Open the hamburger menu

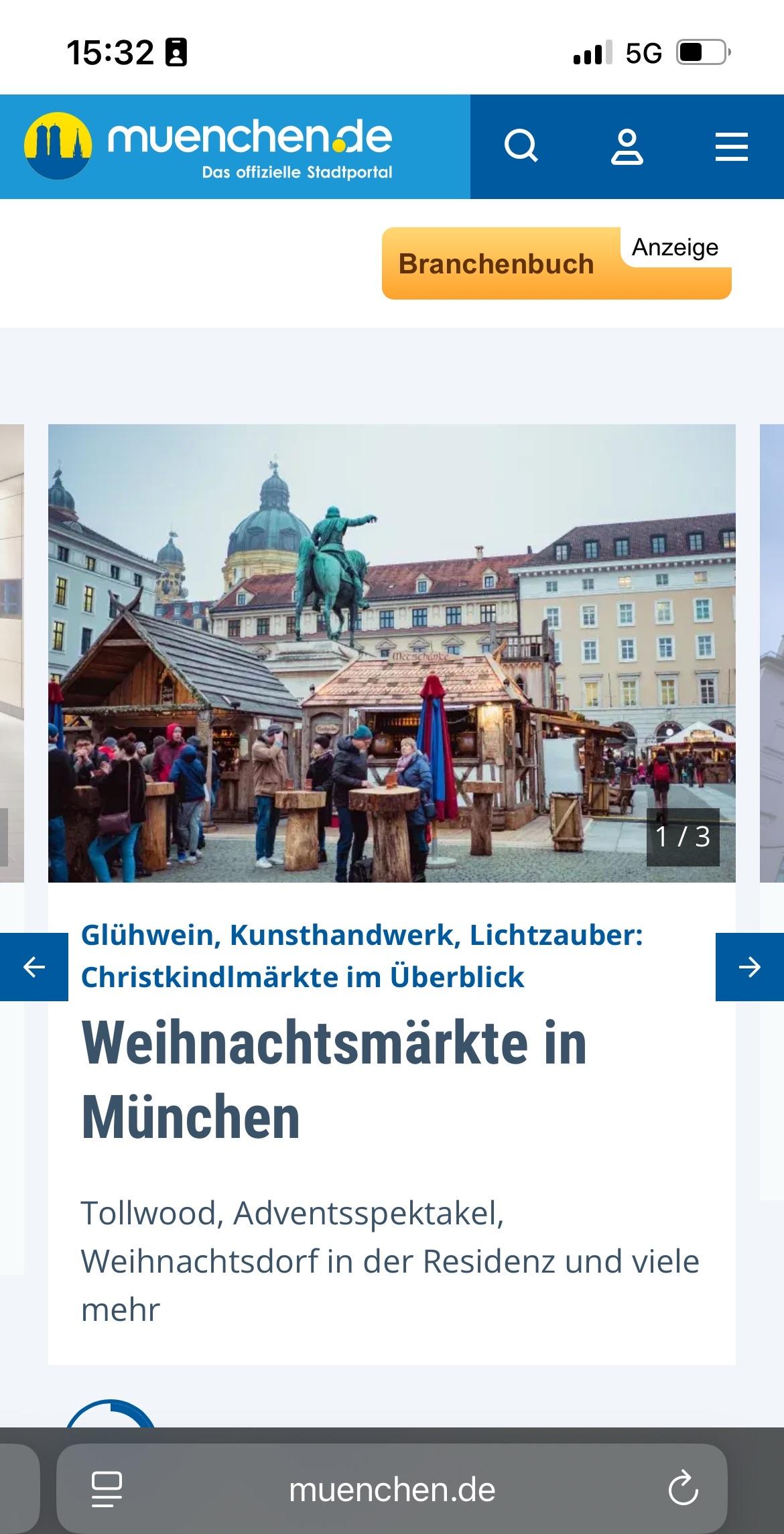[731, 147]
